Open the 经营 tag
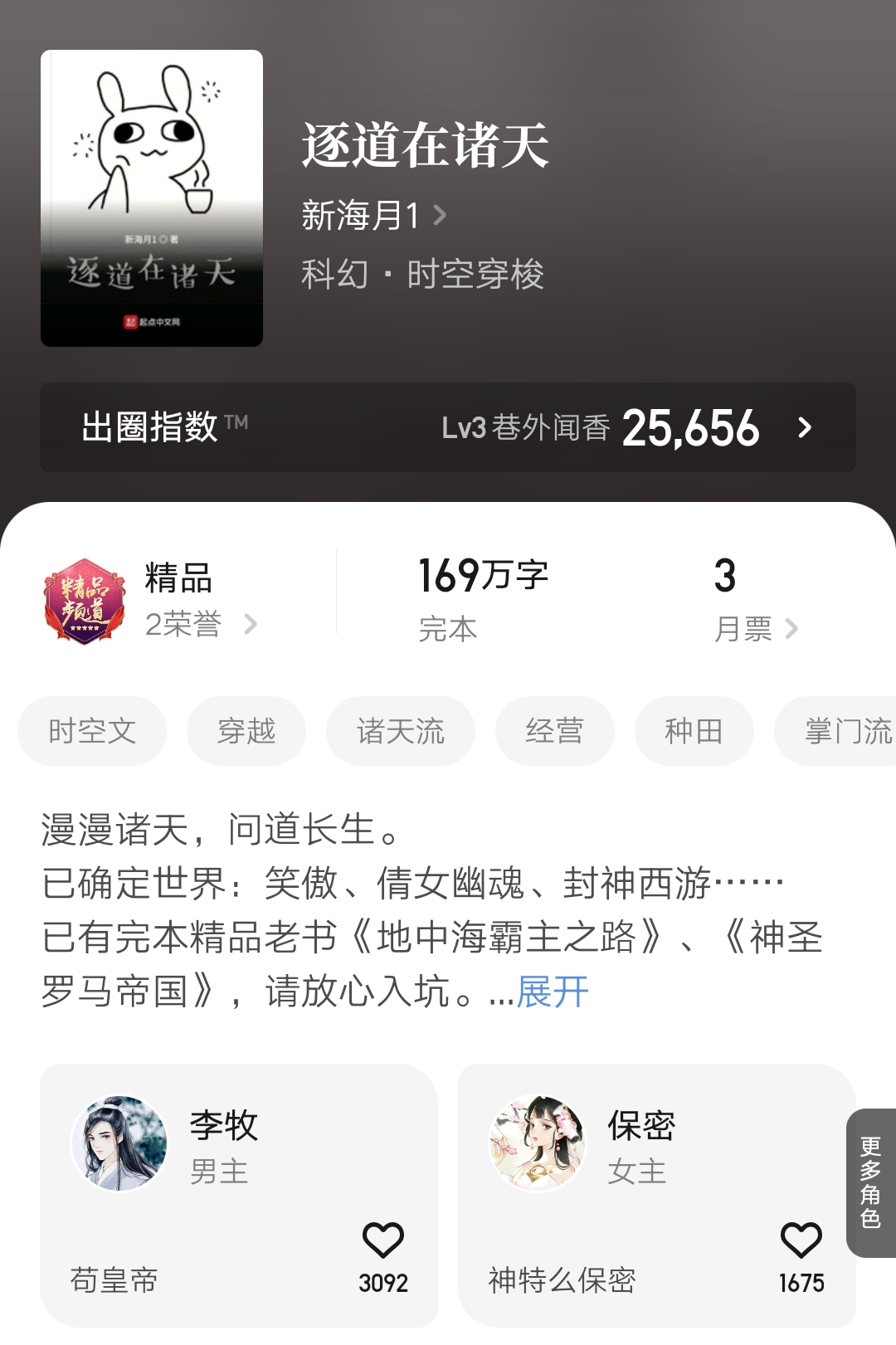 tap(554, 730)
